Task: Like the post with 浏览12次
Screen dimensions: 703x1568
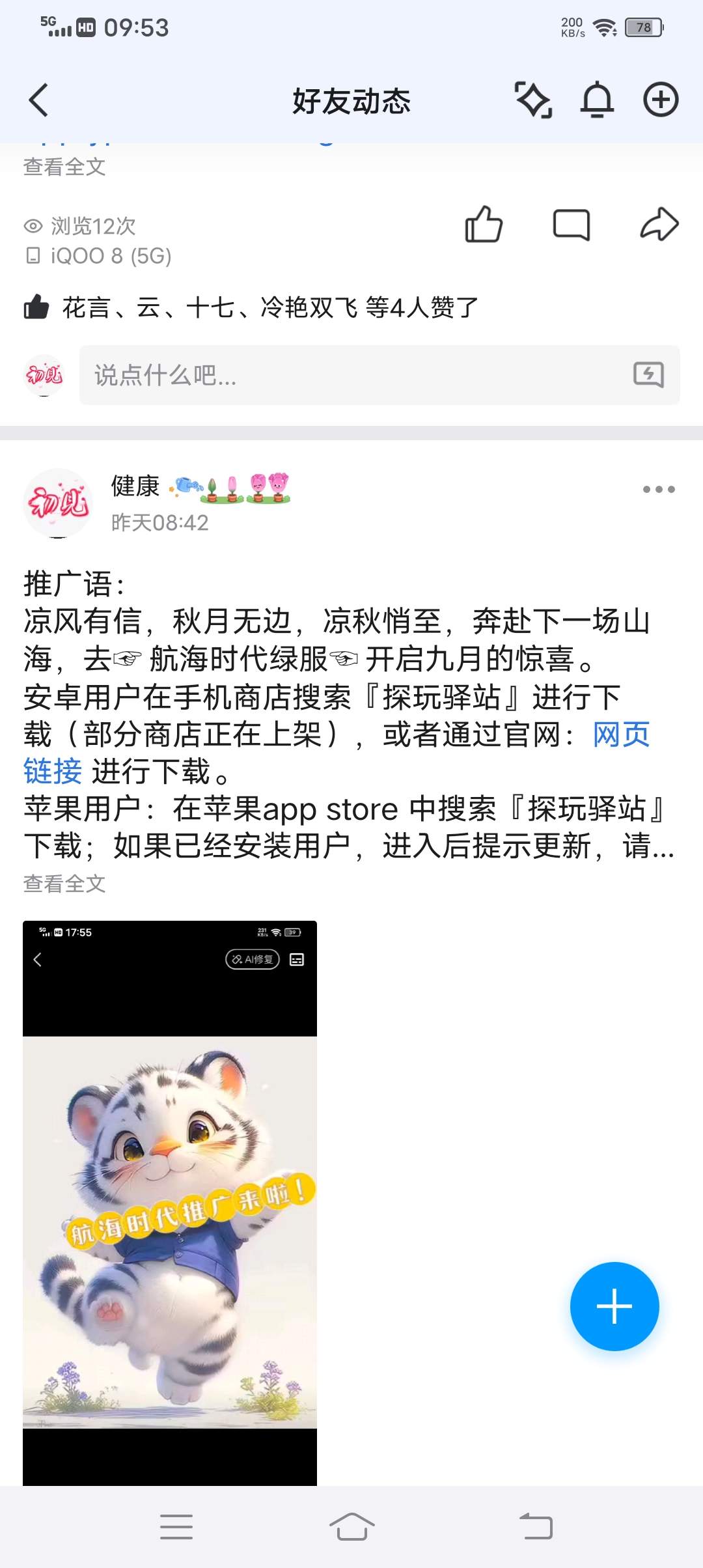Action: pyautogui.click(x=484, y=225)
